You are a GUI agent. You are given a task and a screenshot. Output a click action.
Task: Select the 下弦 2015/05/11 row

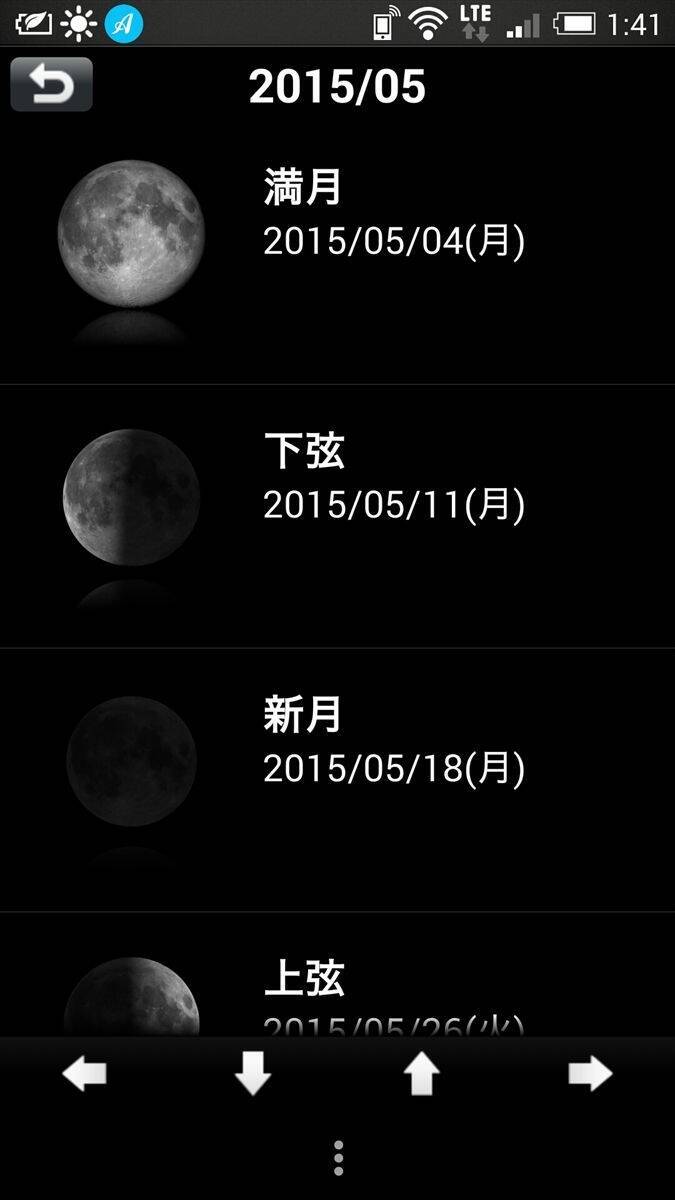(337, 515)
